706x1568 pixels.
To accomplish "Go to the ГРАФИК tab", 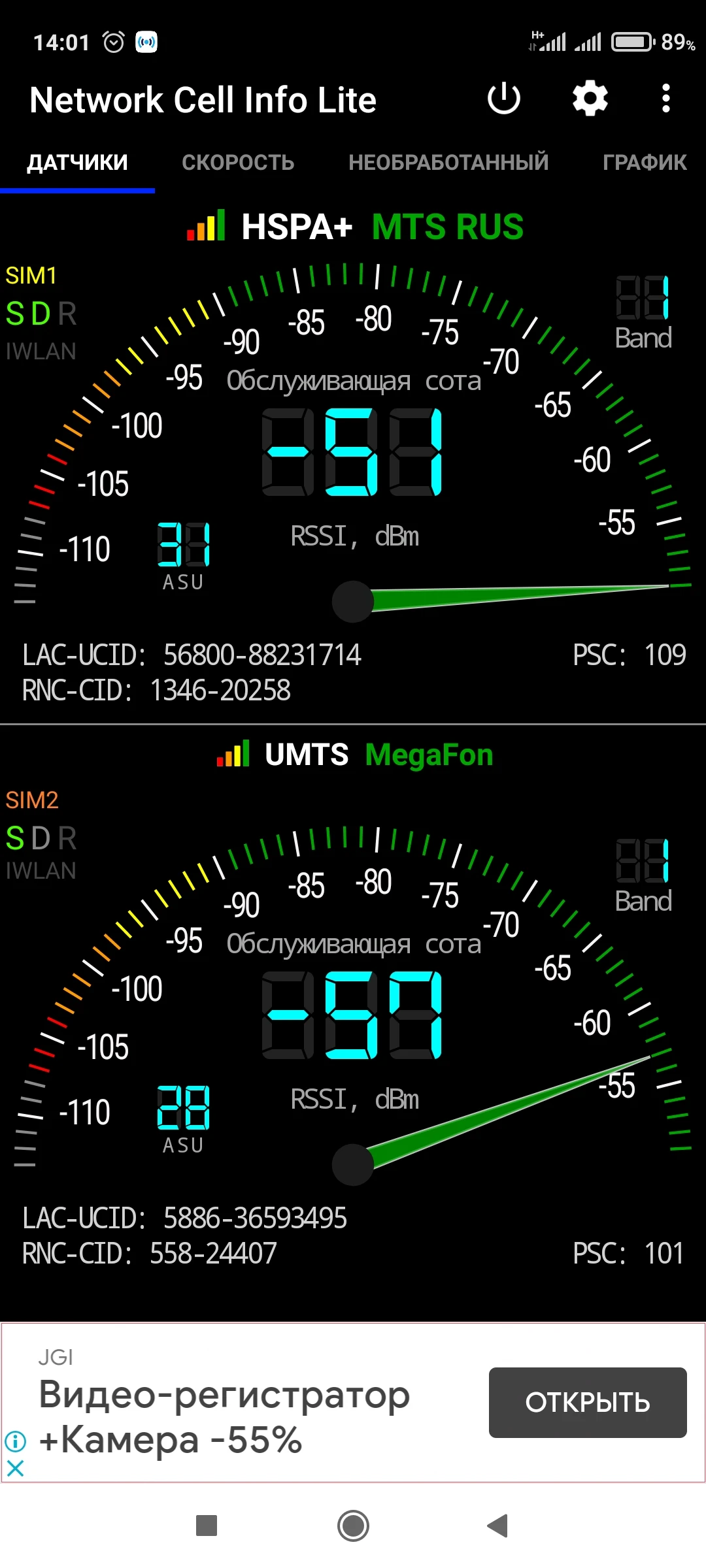I will pos(644,163).
